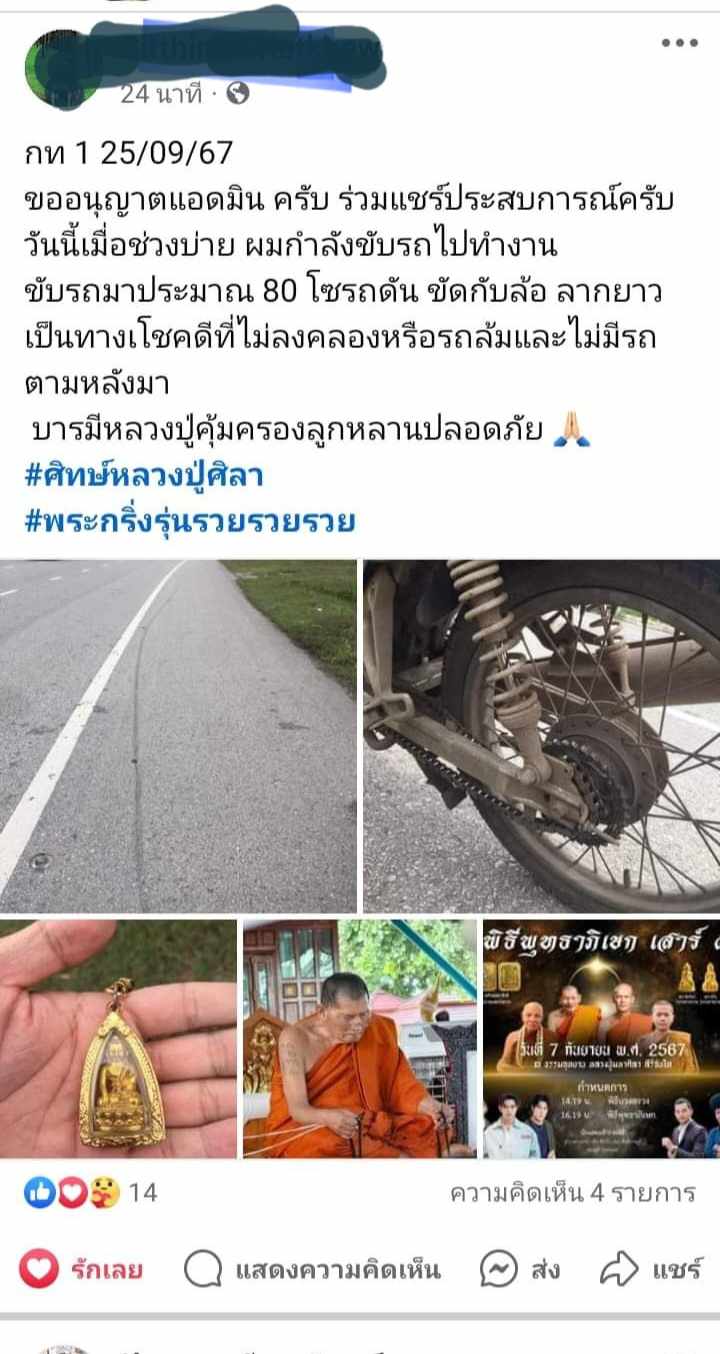View who reacted to the post
The image size is (720, 1354).
tap(90, 1192)
